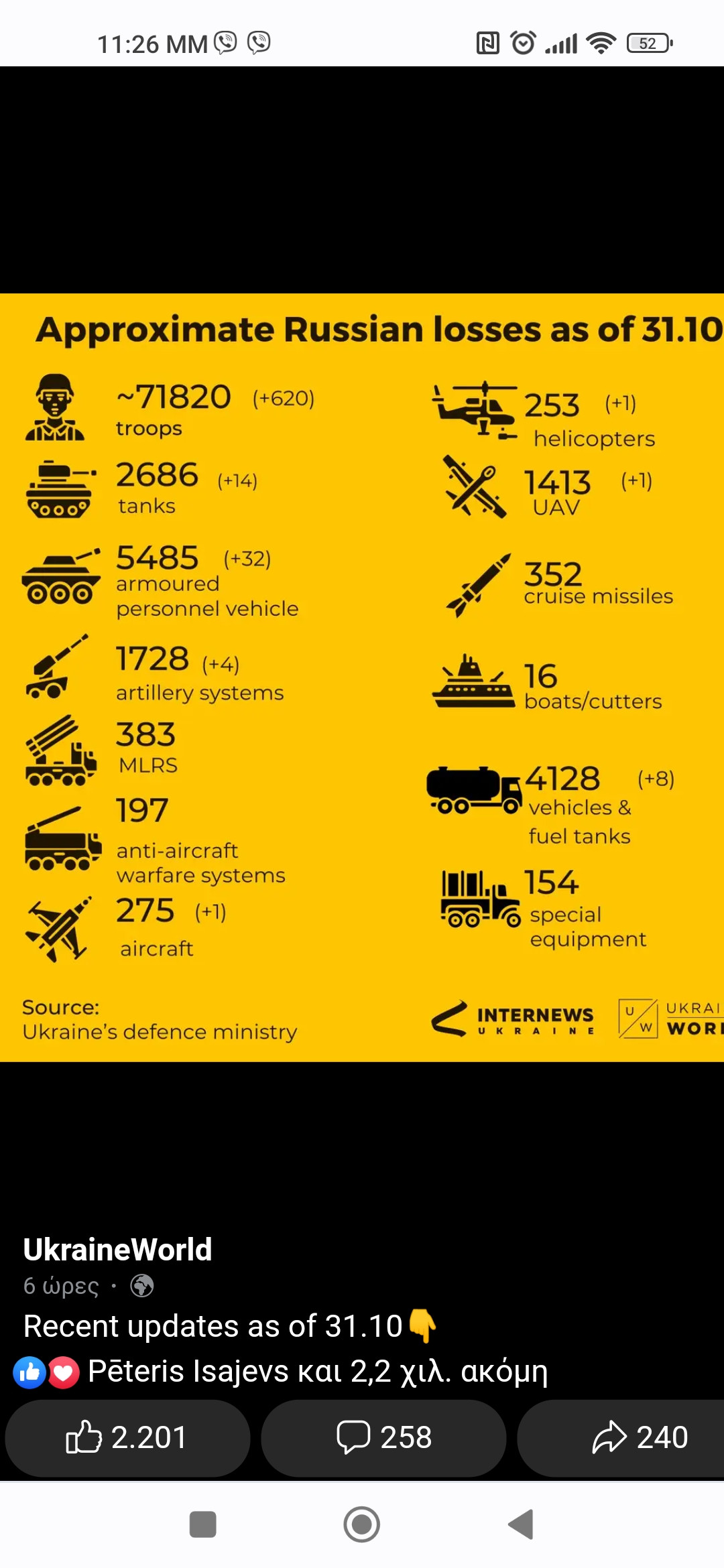Open the recent apps view
The image size is (724, 1568).
[x=202, y=1524]
